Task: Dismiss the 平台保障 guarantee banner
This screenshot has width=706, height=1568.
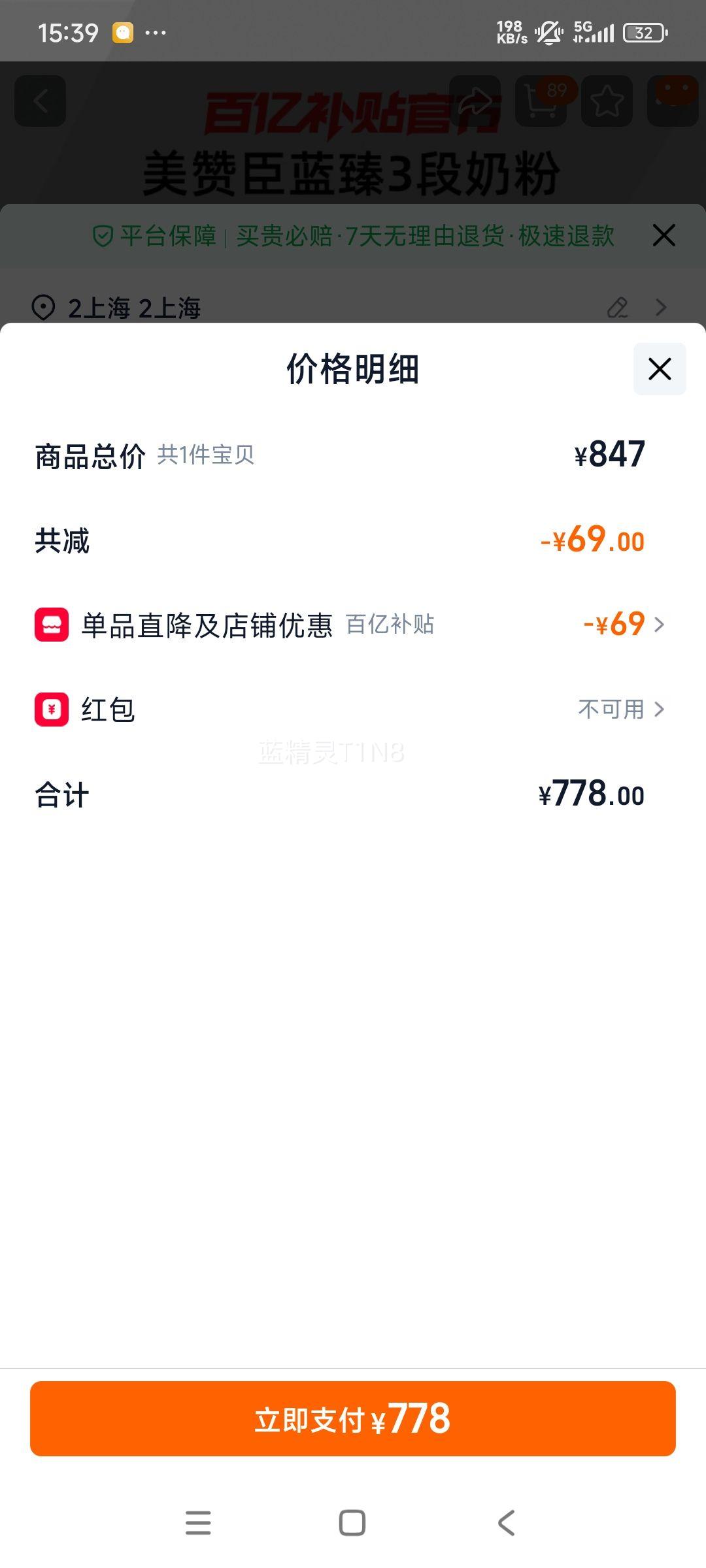Action: point(664,237)
